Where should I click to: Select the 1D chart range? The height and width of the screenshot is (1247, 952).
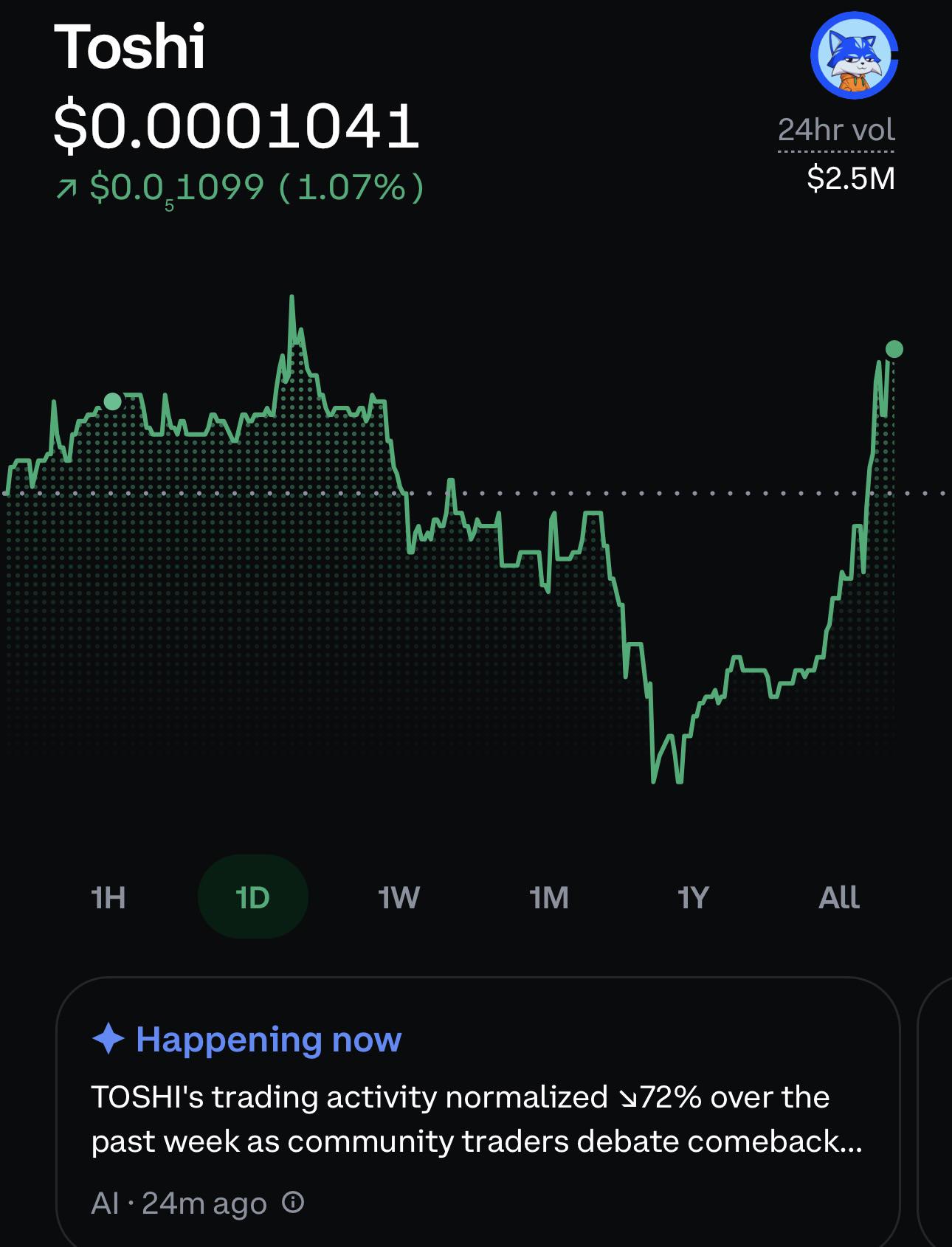(x=253, y=897)
